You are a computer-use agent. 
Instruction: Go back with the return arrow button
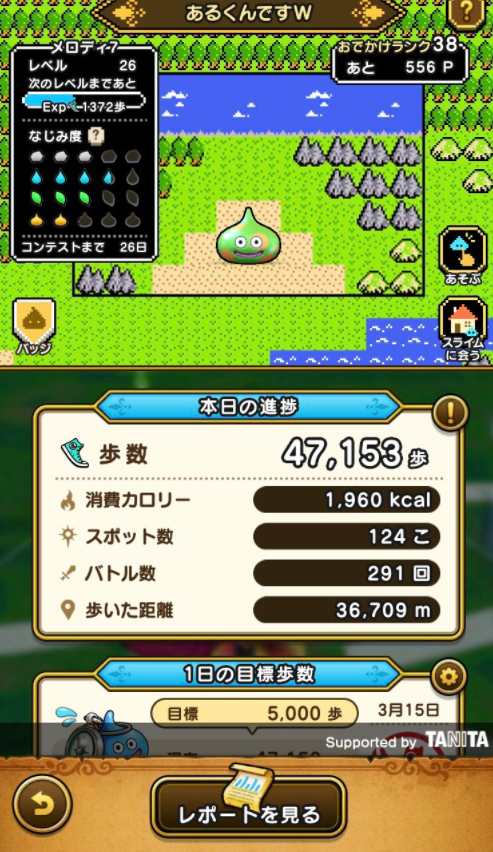coord(42,804)
